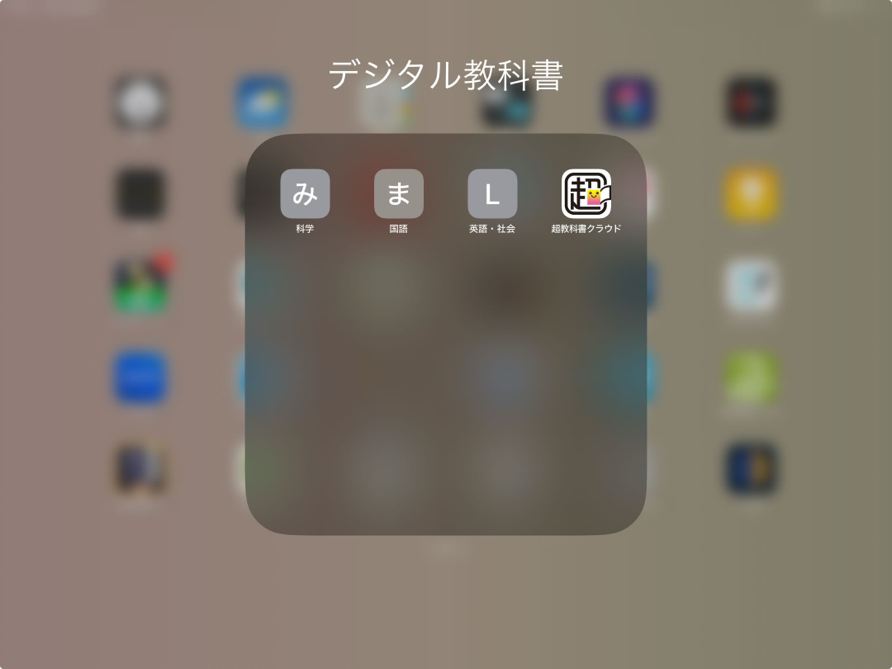Launch the 国語 textbook app

pos(398,194)
